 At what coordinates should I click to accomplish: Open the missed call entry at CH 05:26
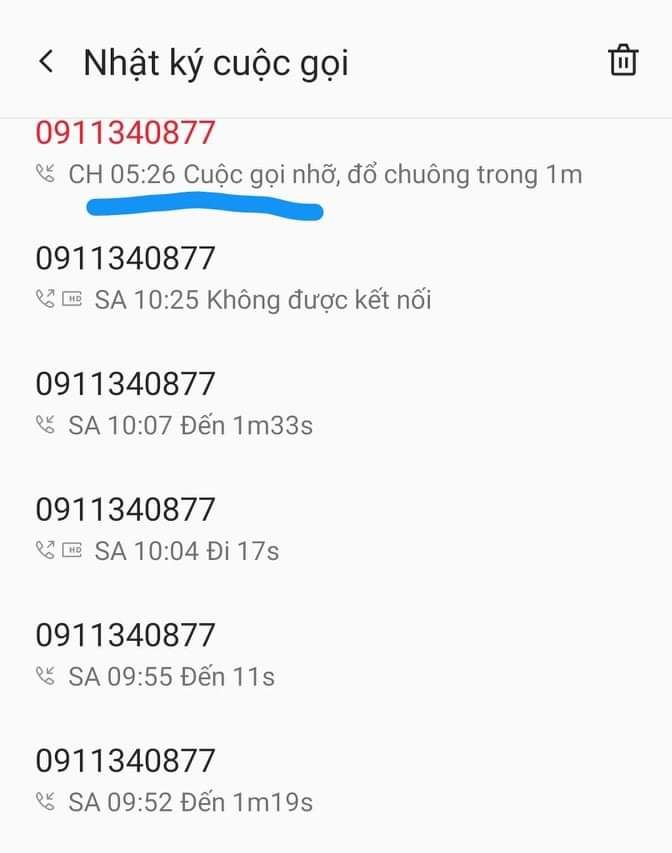point(308,153)
